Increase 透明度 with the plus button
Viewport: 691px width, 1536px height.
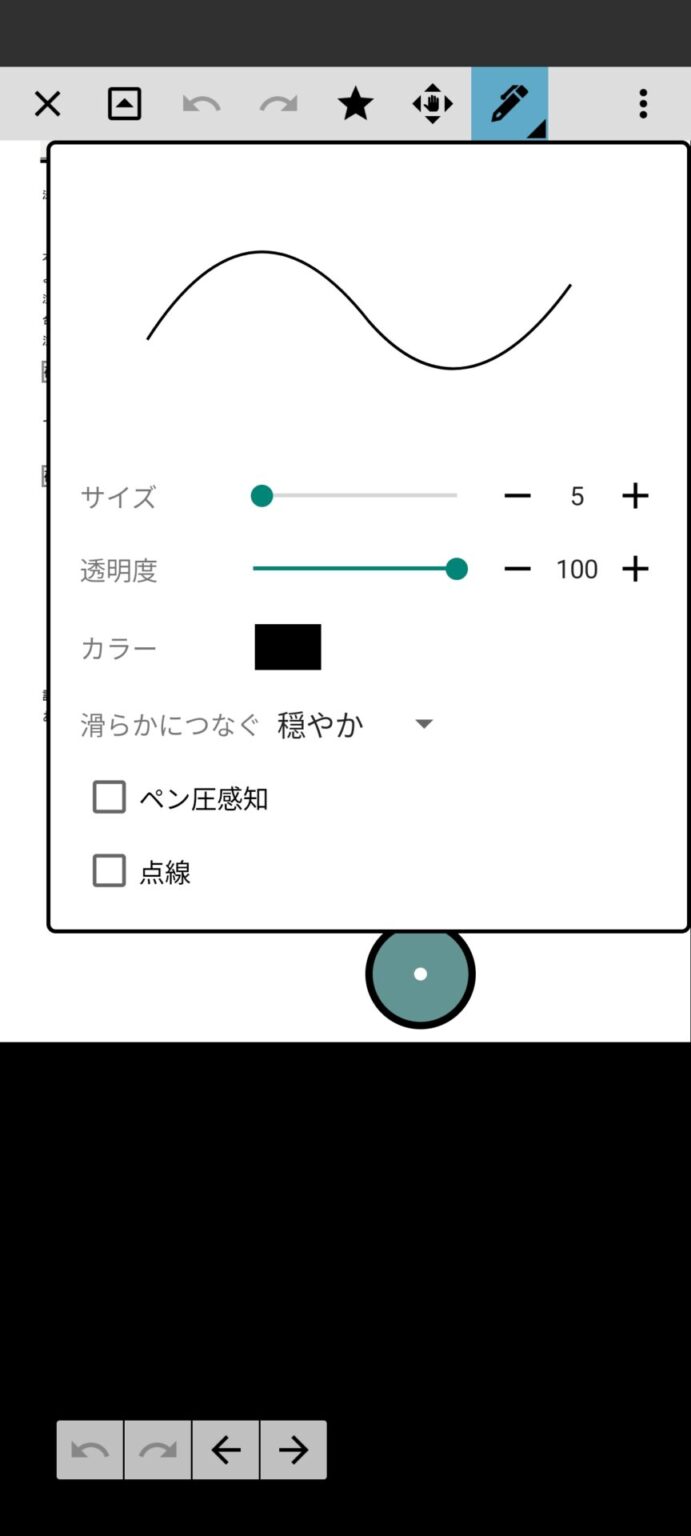pos(635,569)
